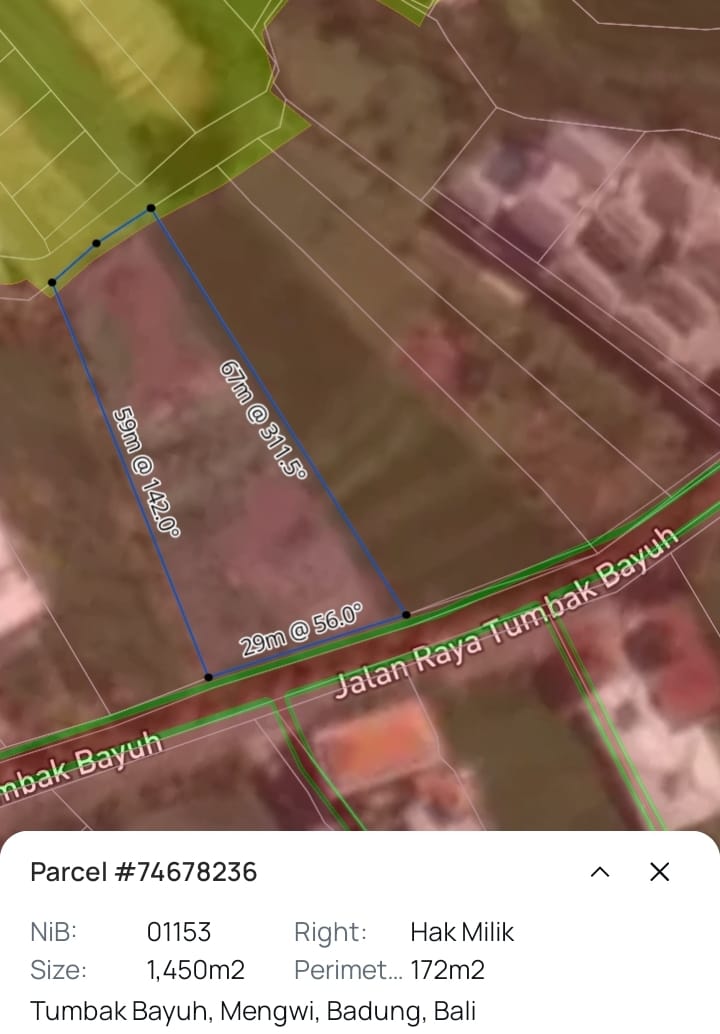Expand the parcel details panel
This screenshot has width=720, height=1034.
point(600,871)
